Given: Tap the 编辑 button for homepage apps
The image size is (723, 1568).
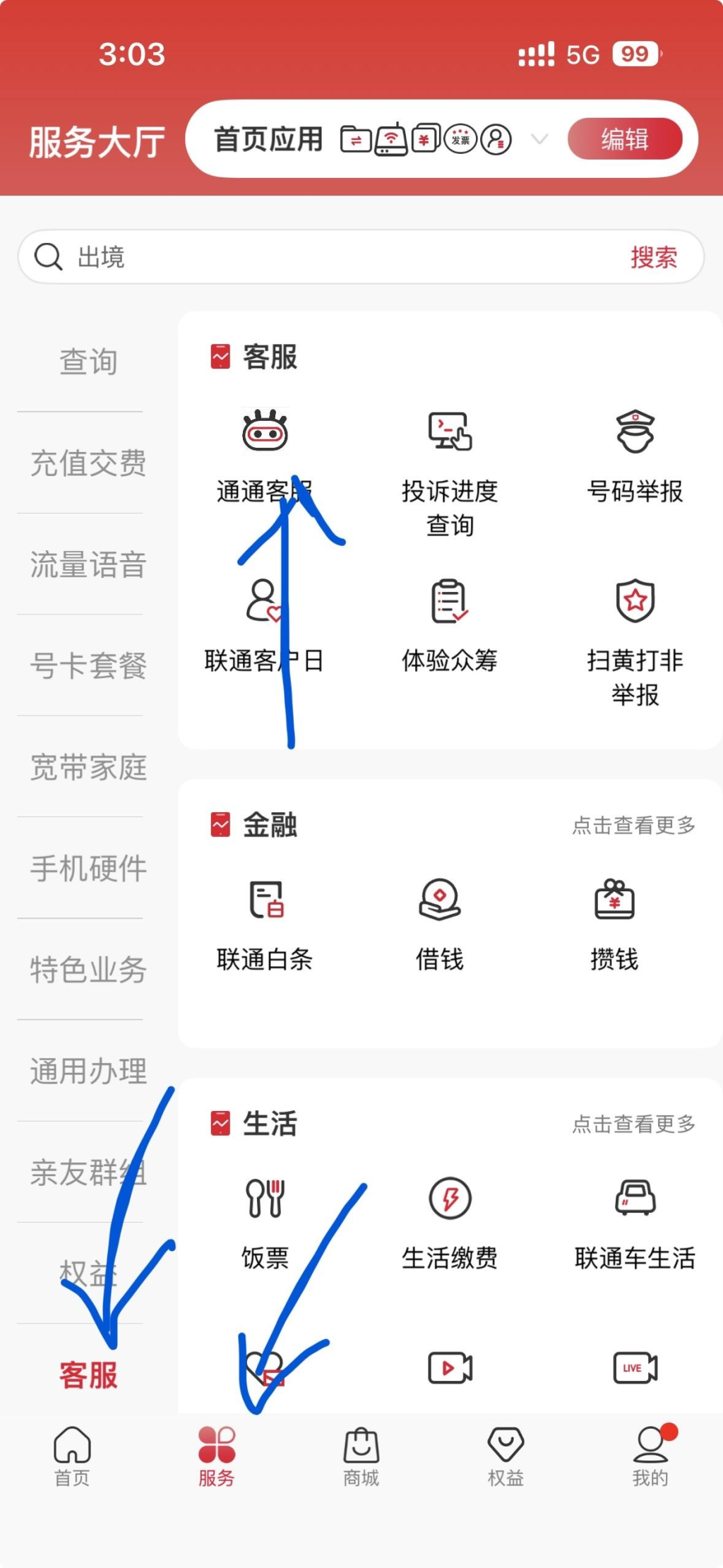Looking at the screenshot, I should [624, 139].
